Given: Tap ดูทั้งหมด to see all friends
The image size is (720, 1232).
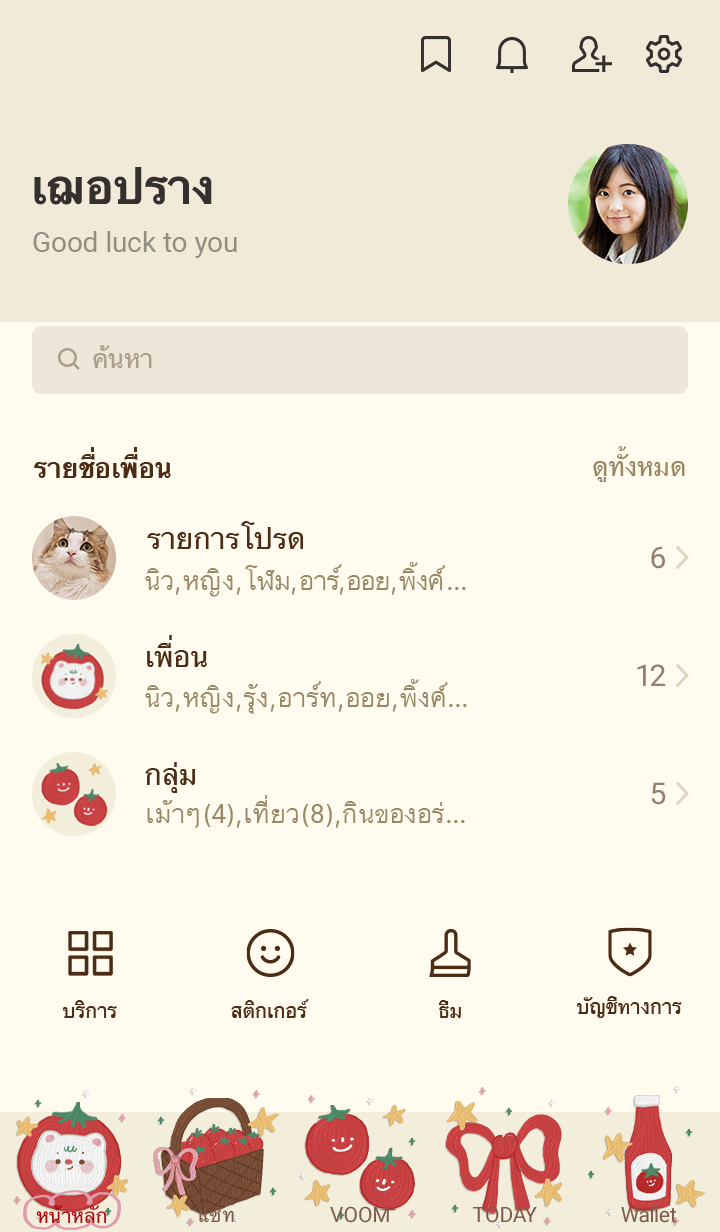Looking at the screenshot, I should 638,468.
